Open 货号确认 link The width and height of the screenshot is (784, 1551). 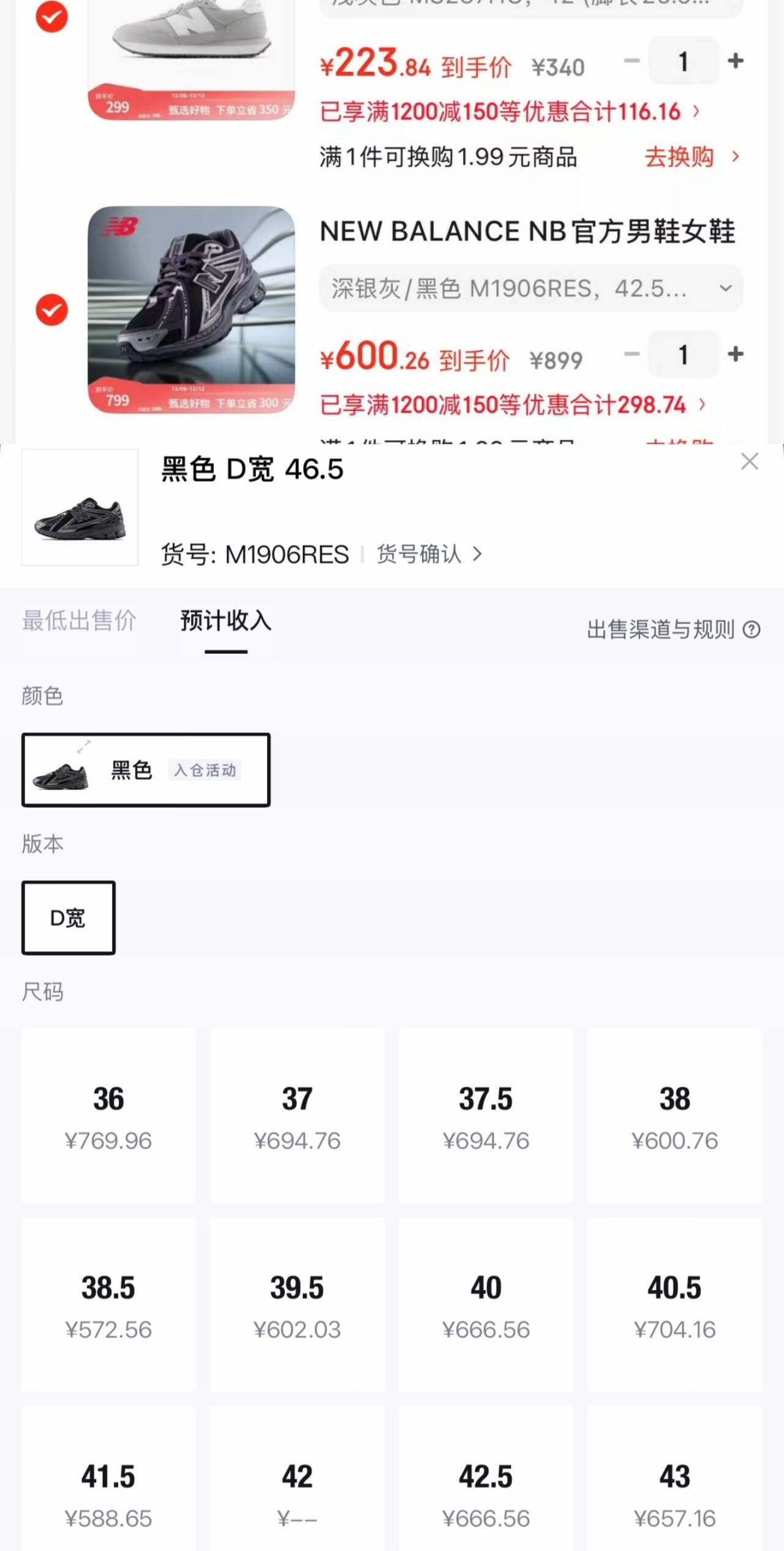[x=429, y=554]
